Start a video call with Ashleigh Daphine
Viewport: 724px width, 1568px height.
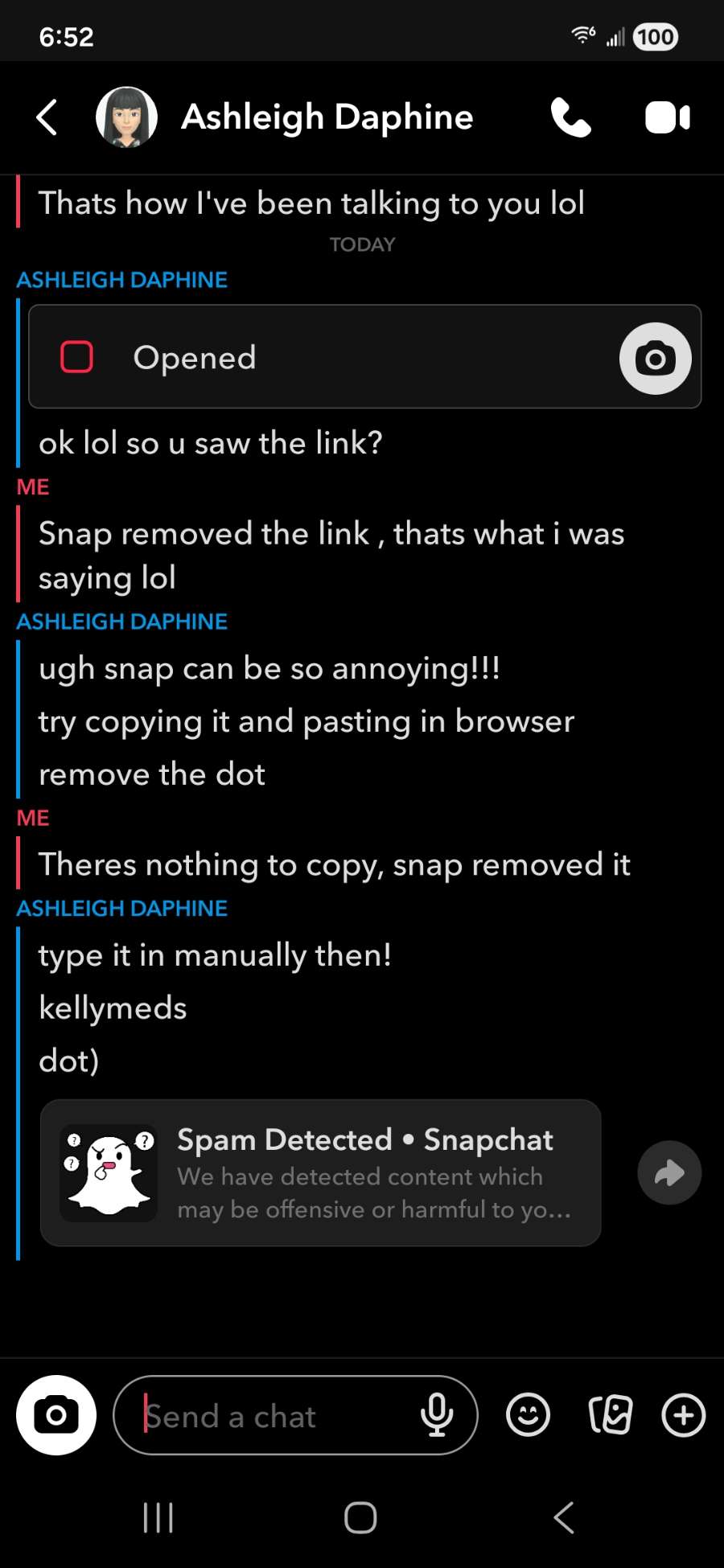point(667,117)
